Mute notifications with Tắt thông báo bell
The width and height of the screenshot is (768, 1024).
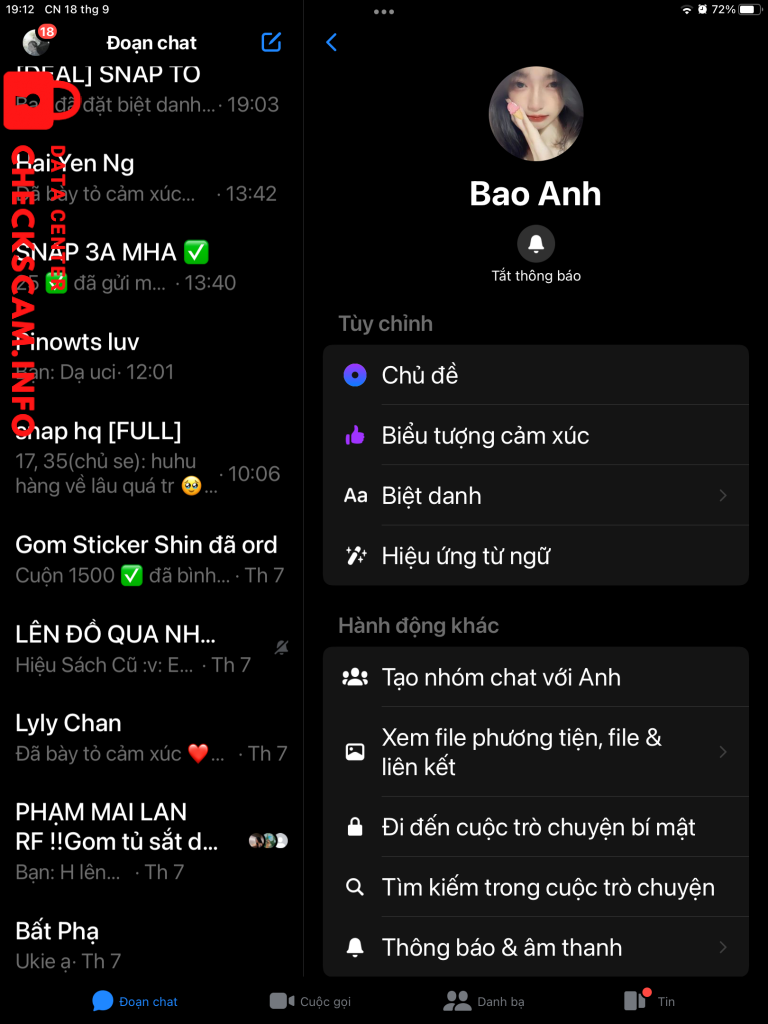tap(536, 244)
